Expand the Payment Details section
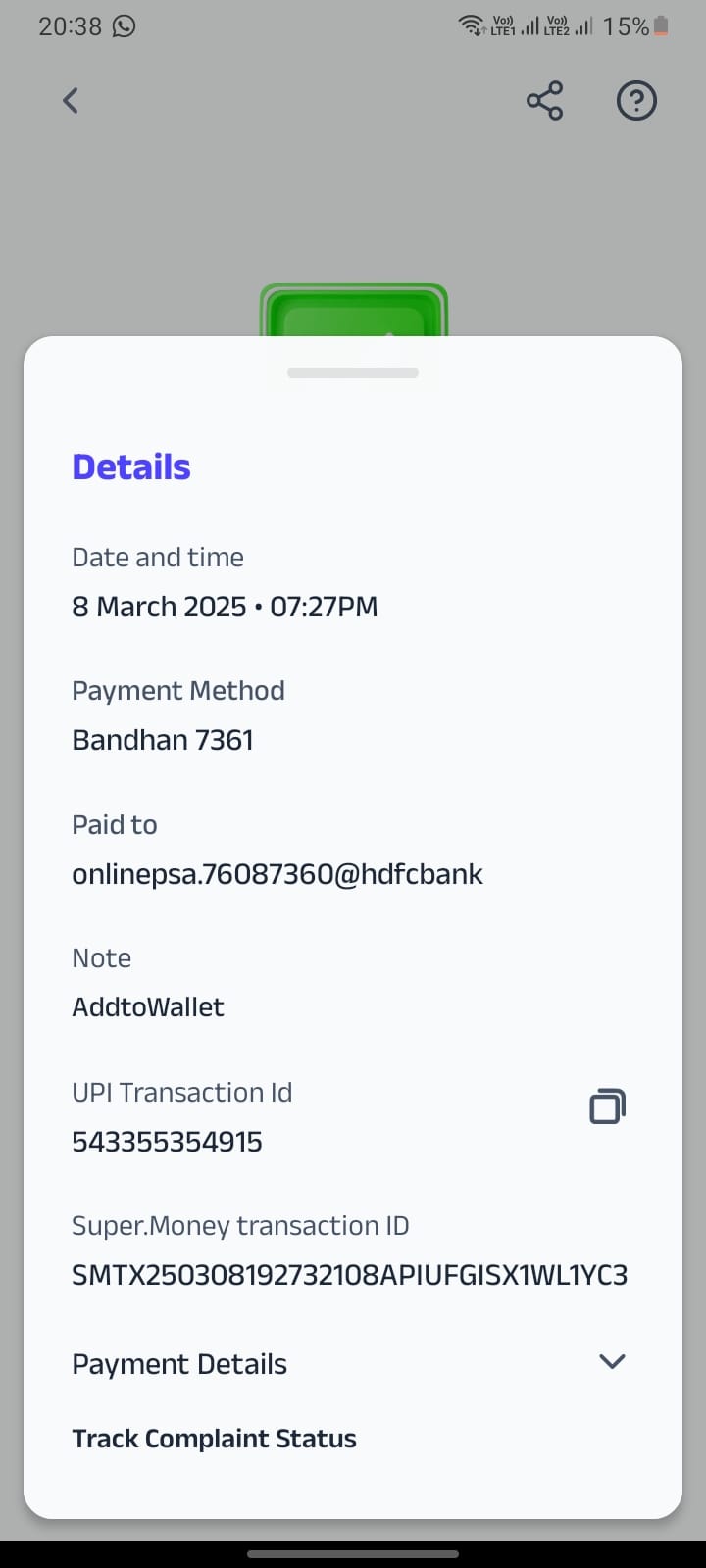The height and width of the screenshot is (1568, 706). pyautogui.click(x=612, y=1362)
